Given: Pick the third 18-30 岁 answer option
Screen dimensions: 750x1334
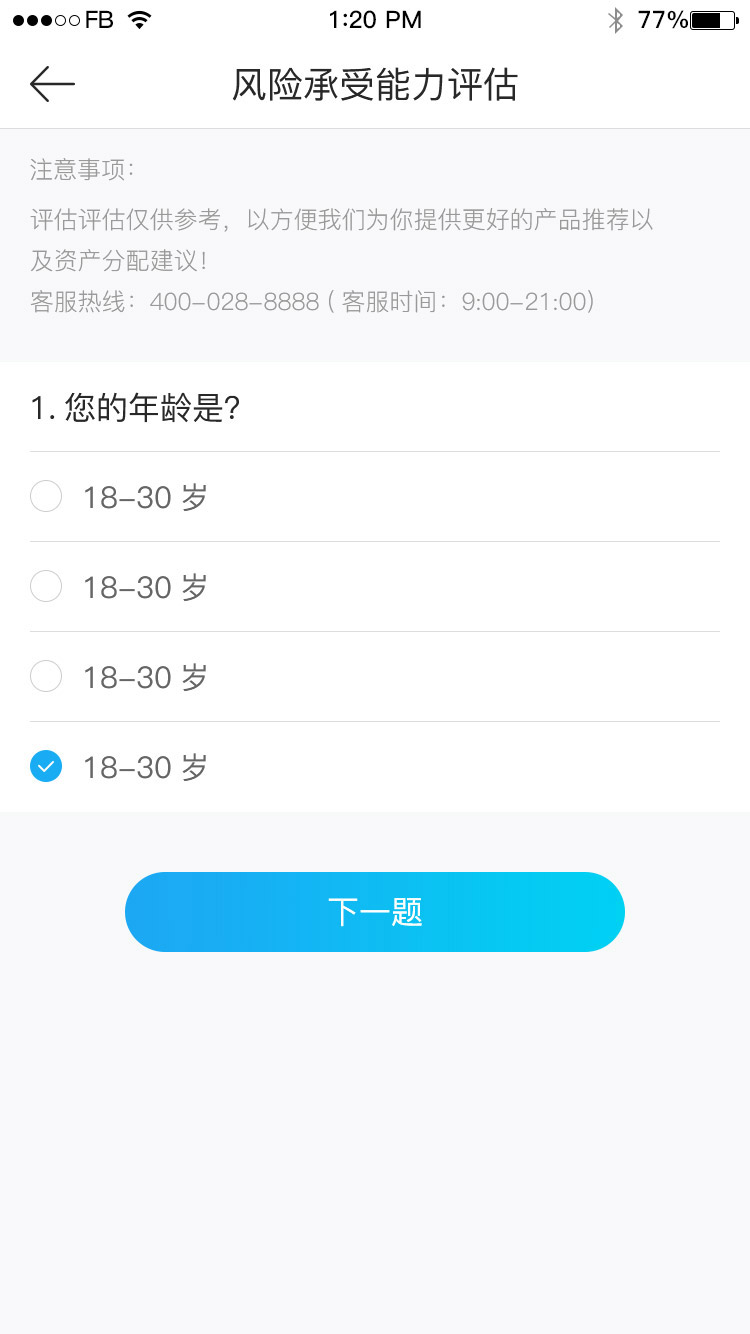Looking at the screenshot, I should (x=375, y=677).
